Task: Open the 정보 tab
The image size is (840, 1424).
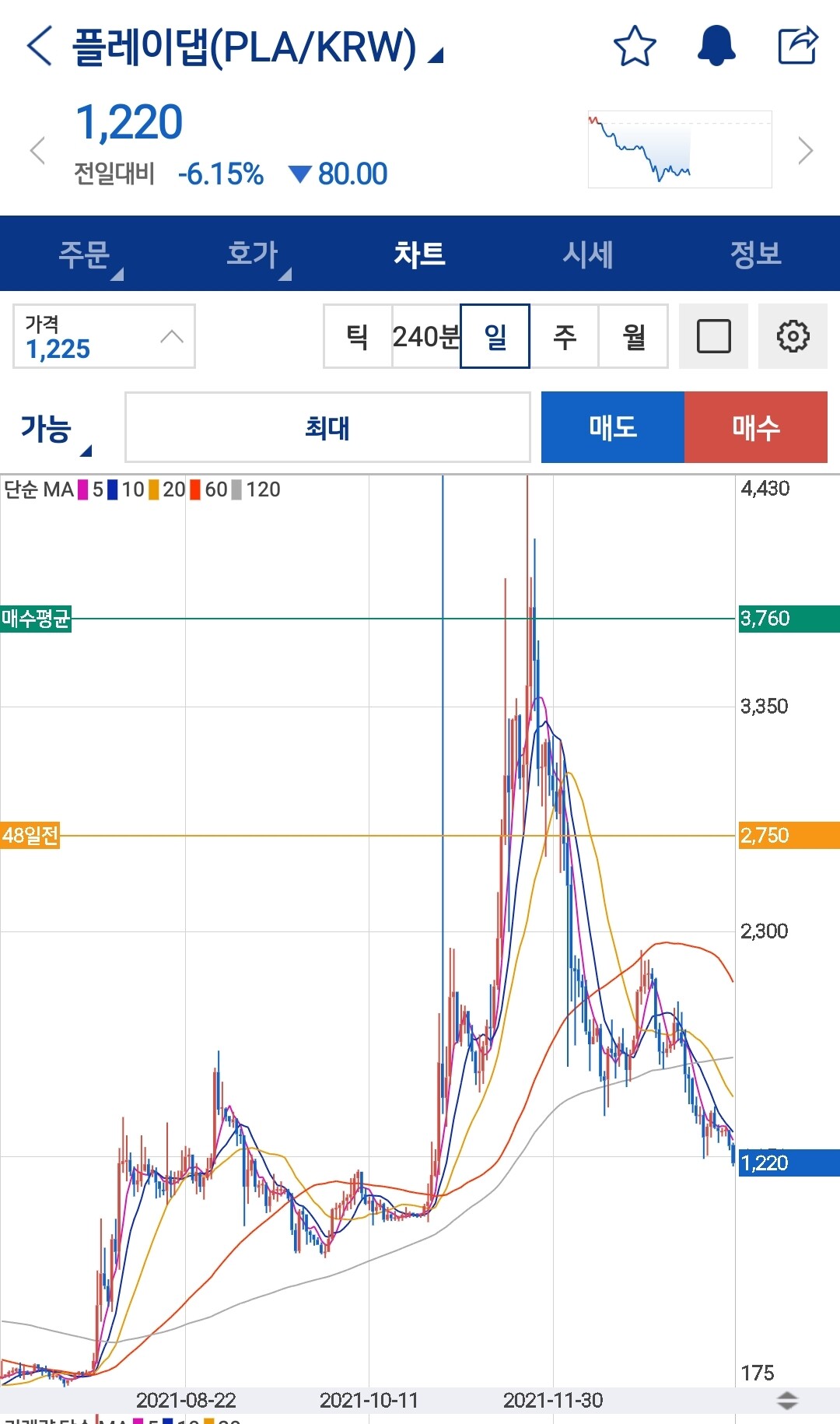Action: click(x=758, y=254)
